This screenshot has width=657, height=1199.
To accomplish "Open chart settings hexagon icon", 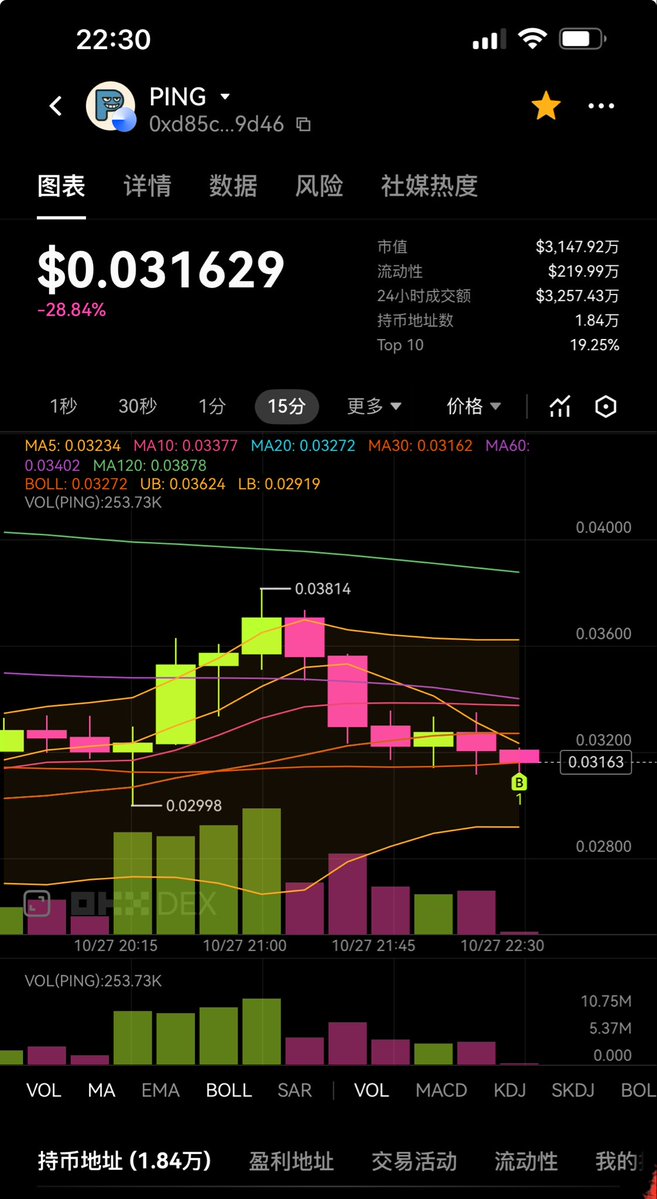I will [606, 406].
